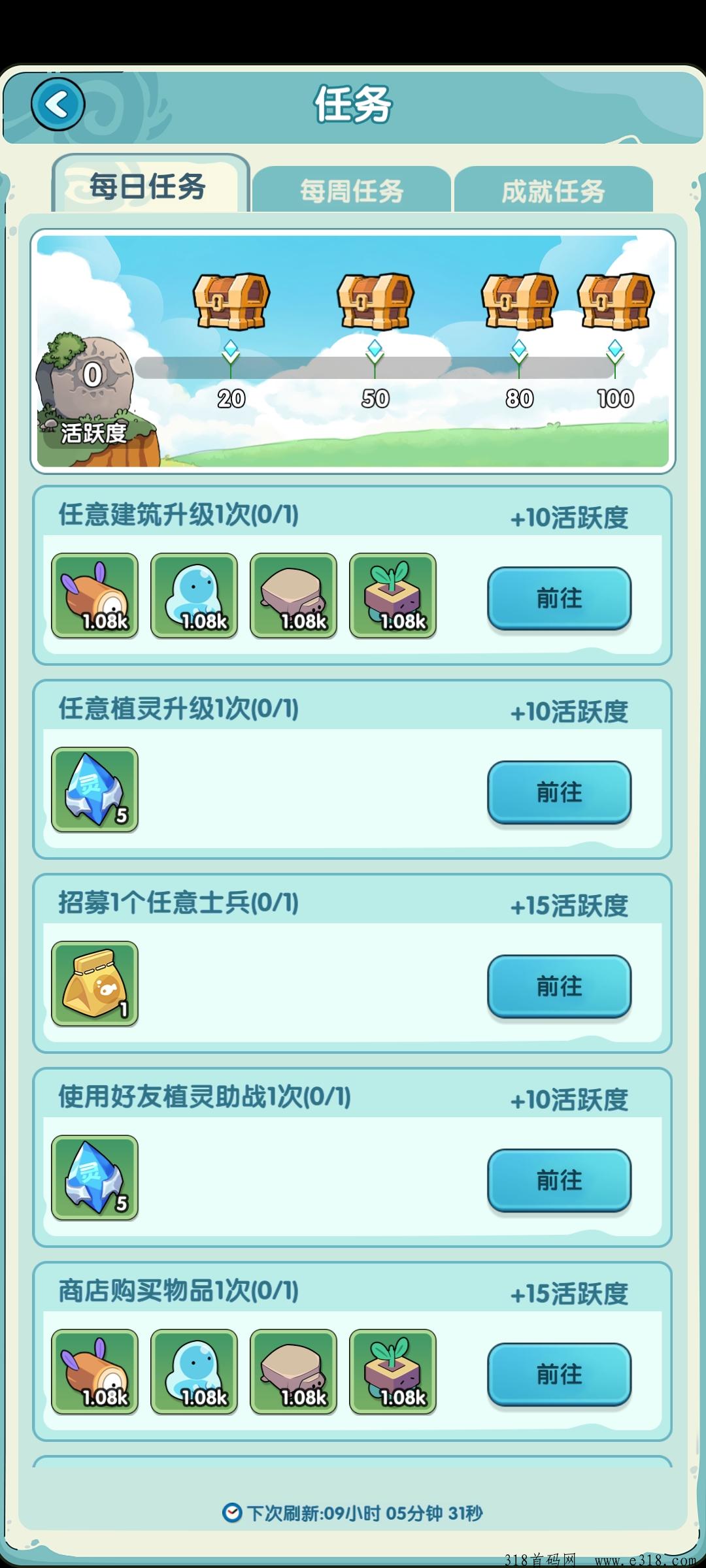Tap 前往 for 任意建筑升级1次 task
This screenshot has width=706, height=1568.
560,598
